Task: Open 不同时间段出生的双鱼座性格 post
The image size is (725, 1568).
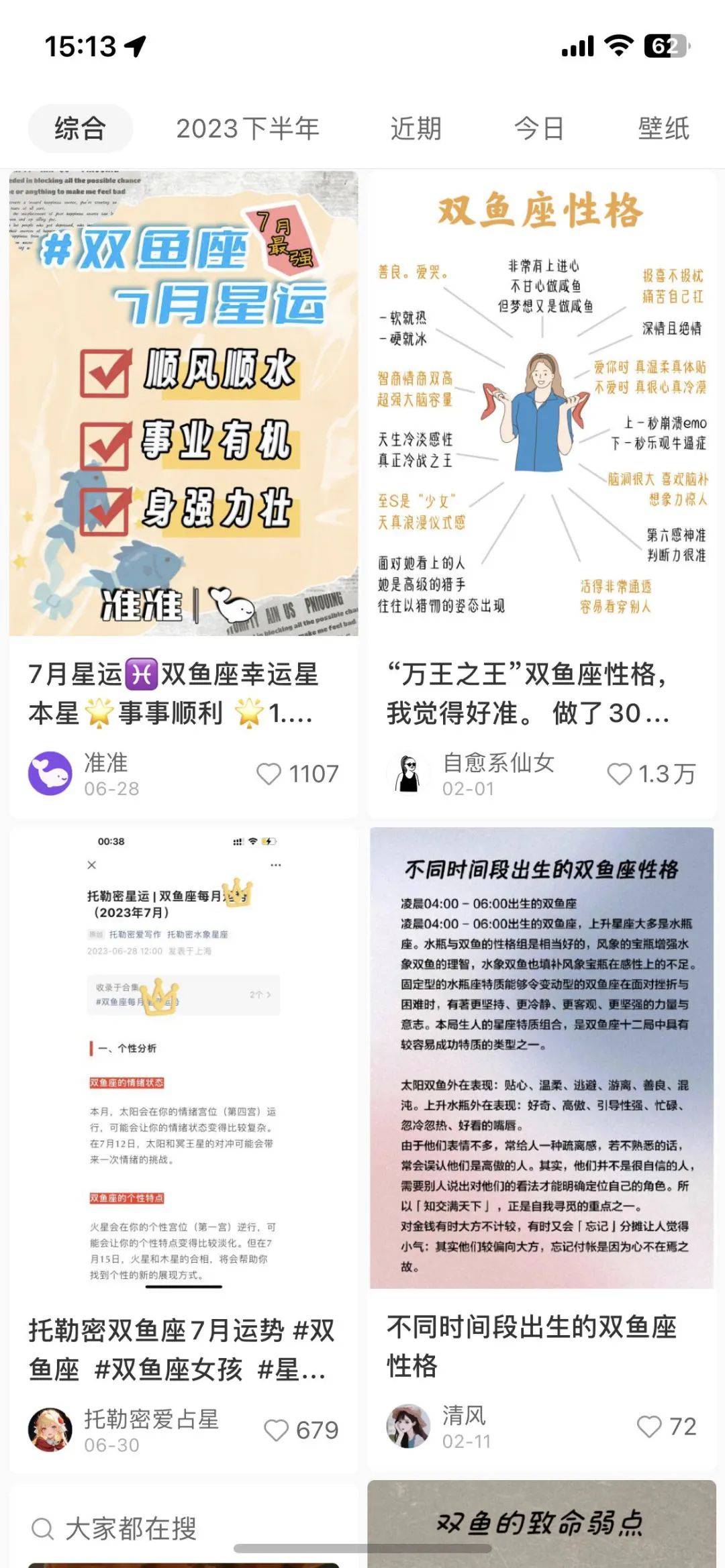Action: click(x=541, y=1060)
